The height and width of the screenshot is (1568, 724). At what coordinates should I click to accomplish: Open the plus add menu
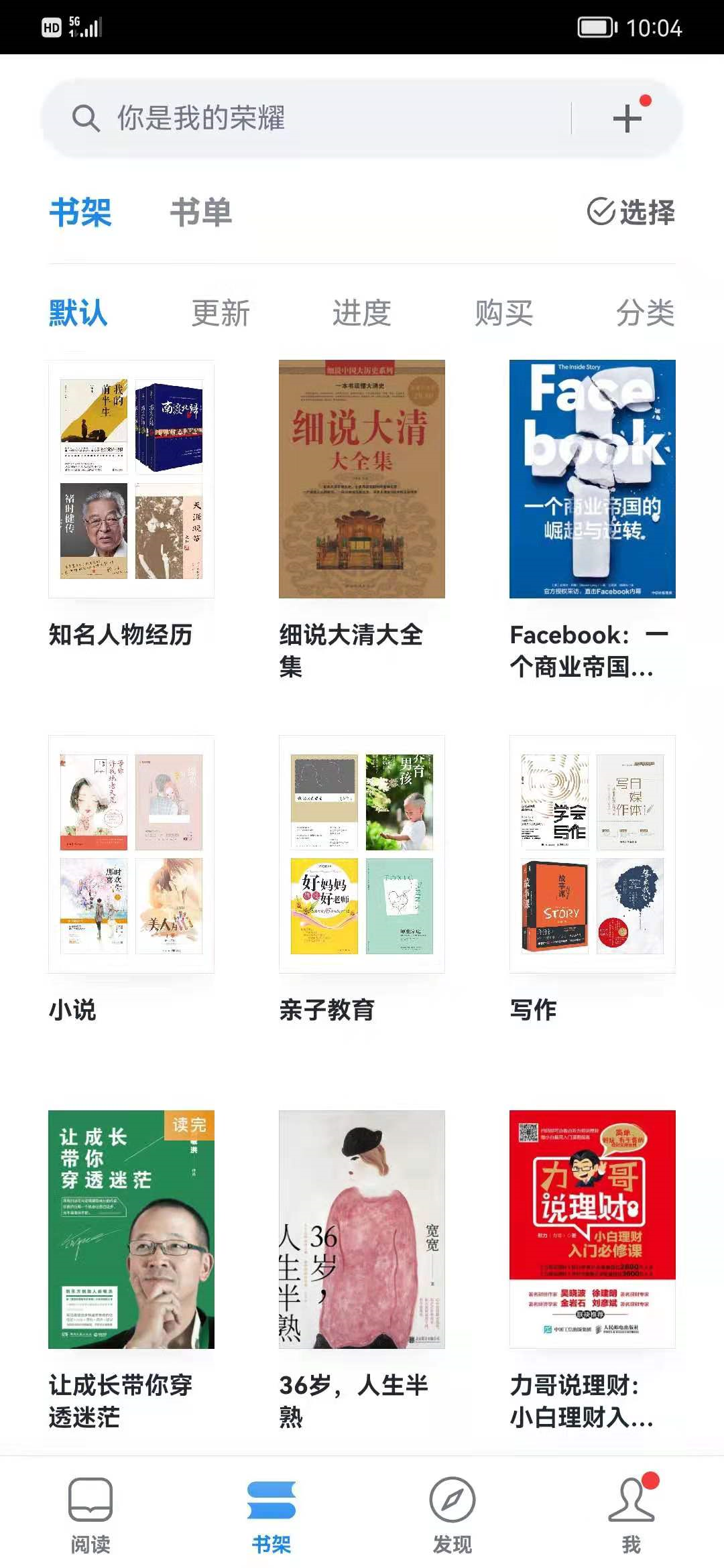pyautogui.click(x=627, y=119)
